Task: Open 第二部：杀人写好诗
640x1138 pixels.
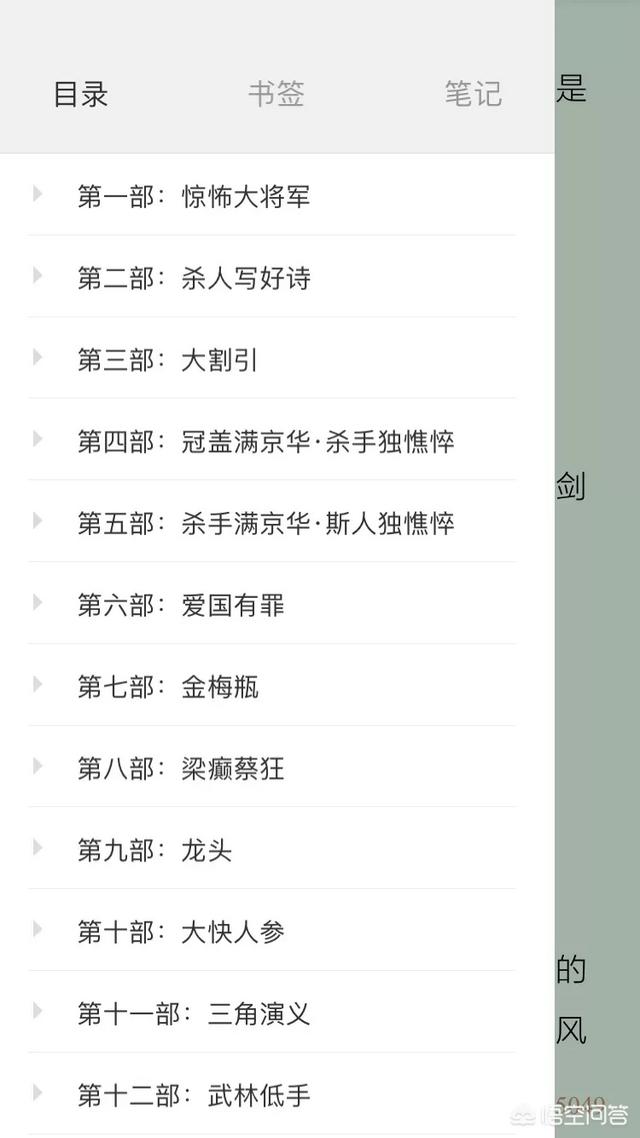Action: point(194,278)
